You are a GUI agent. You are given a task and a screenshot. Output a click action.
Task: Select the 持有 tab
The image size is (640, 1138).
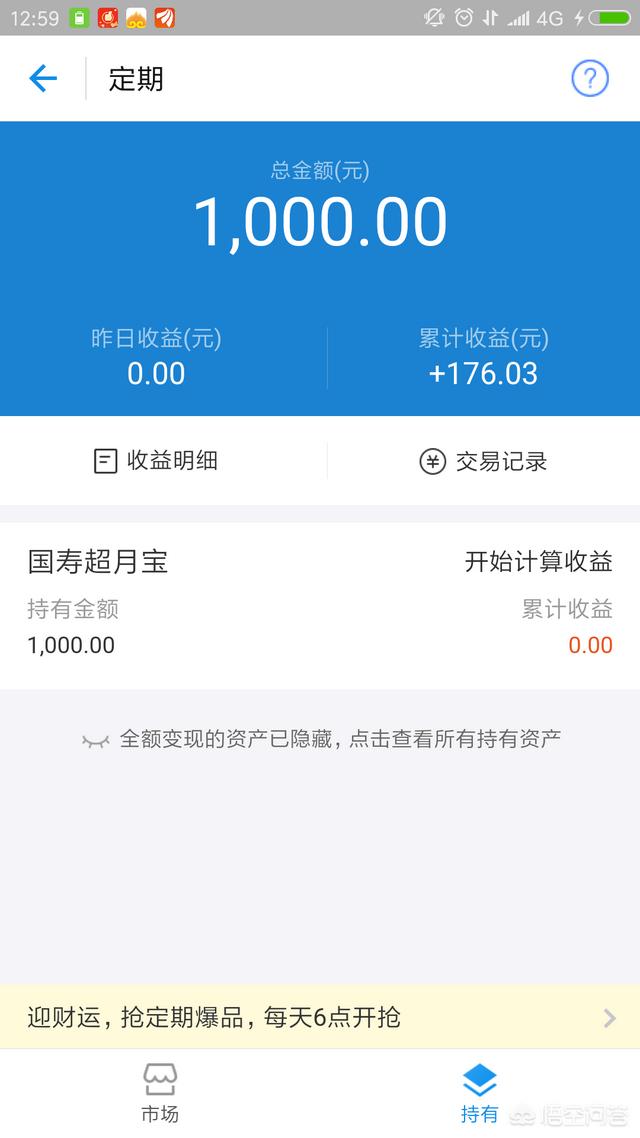[x=480, y=1093]
